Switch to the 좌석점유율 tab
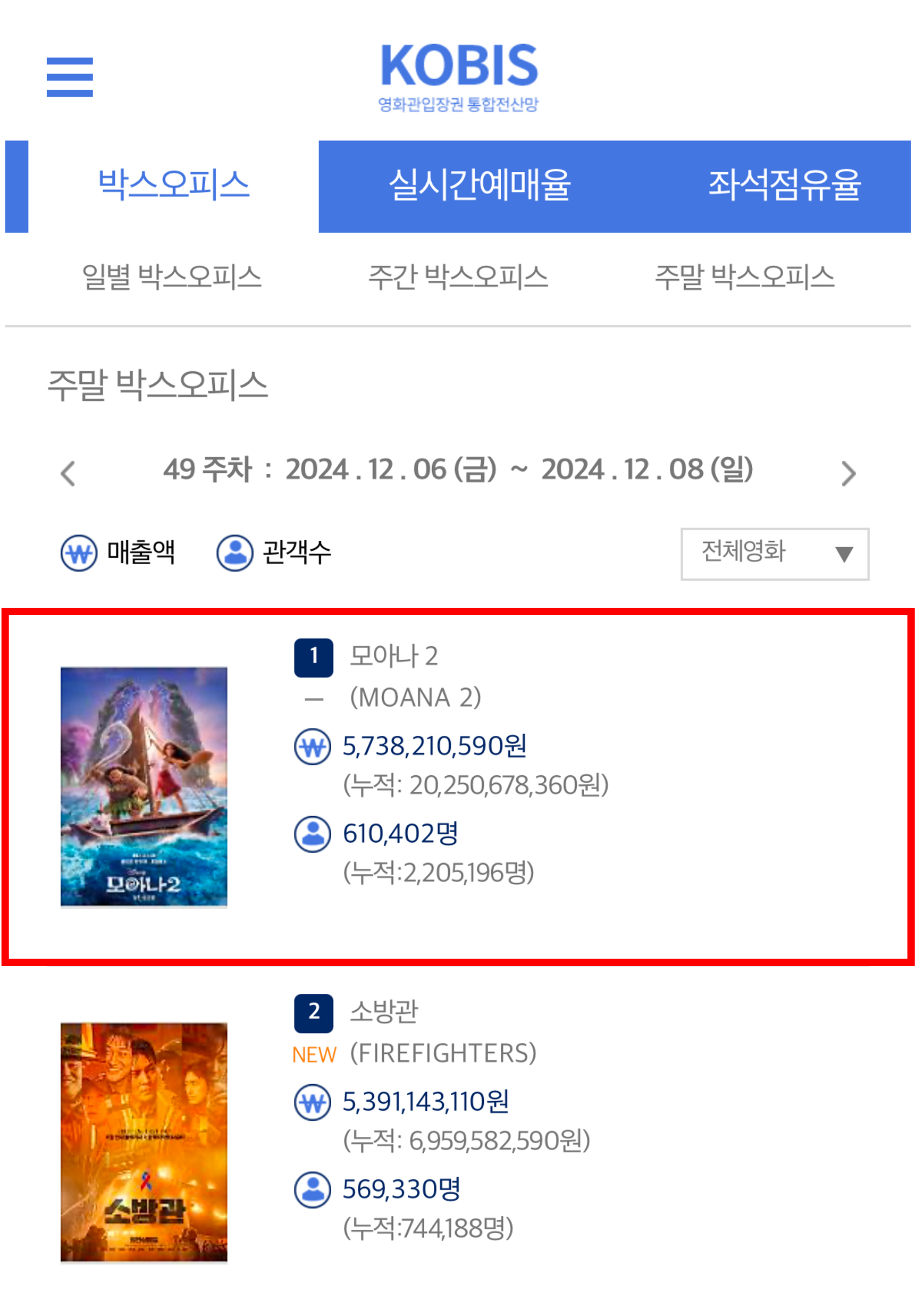The height and width of the screenshot is (1316, 916). pyautogui.click(x=784, y=186)
